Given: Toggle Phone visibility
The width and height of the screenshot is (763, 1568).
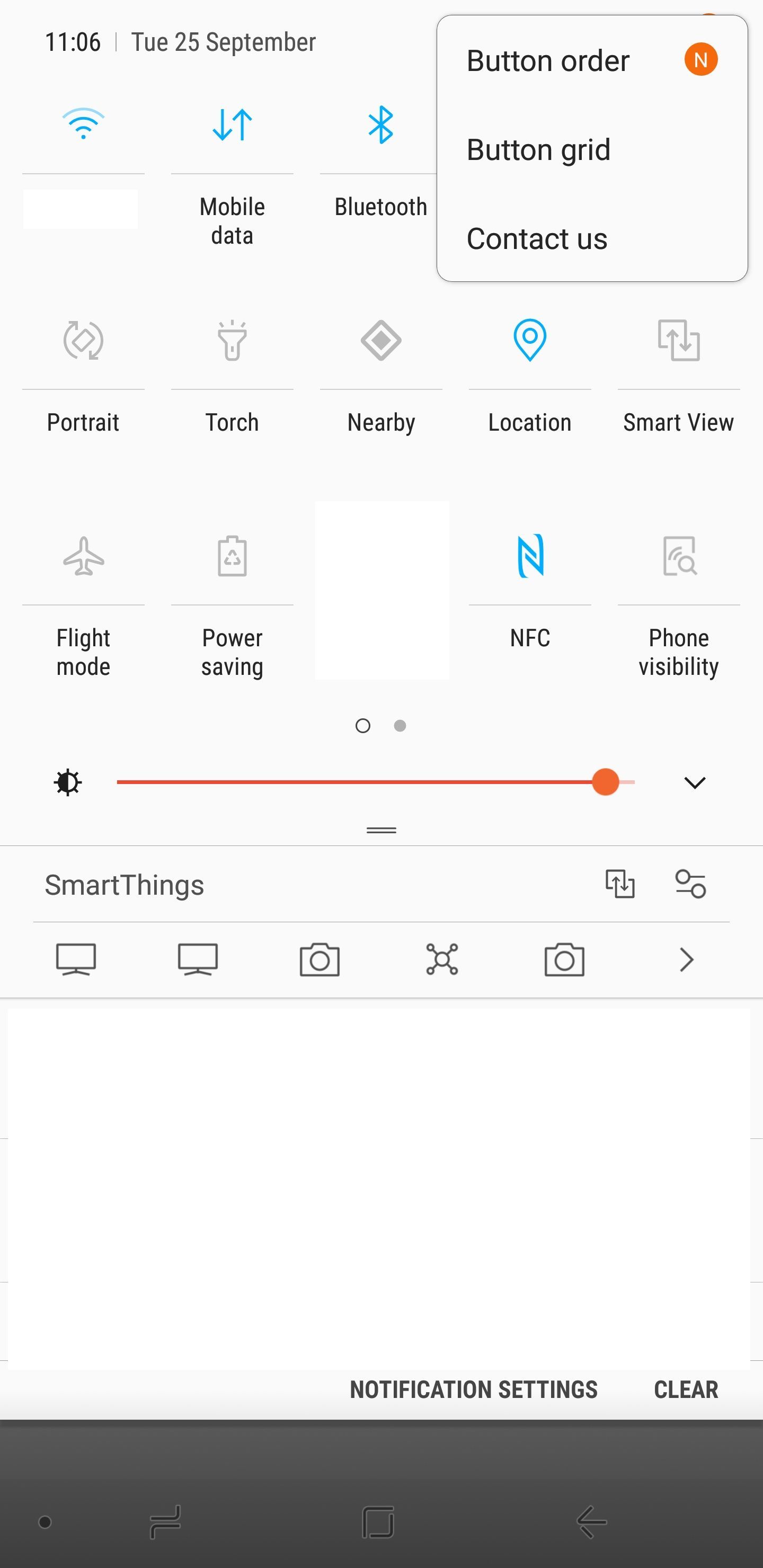Looking at the screenshot, I should point(678,556).
